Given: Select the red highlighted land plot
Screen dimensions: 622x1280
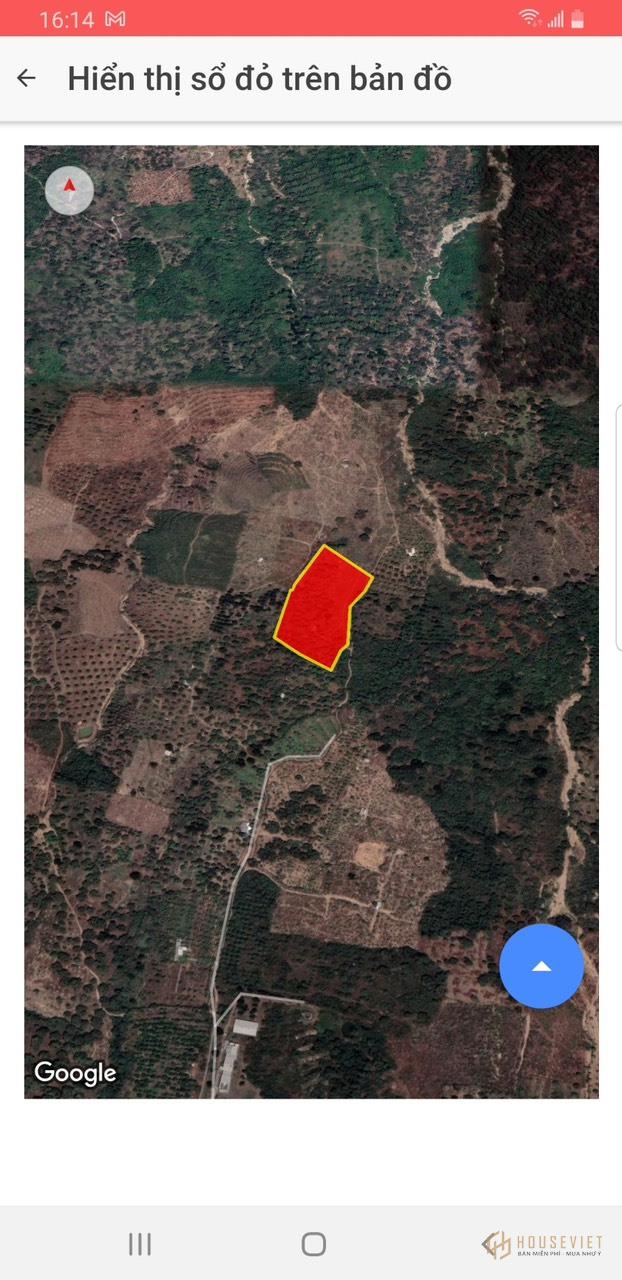Looking at the screenshot, I should coord(320,607).
